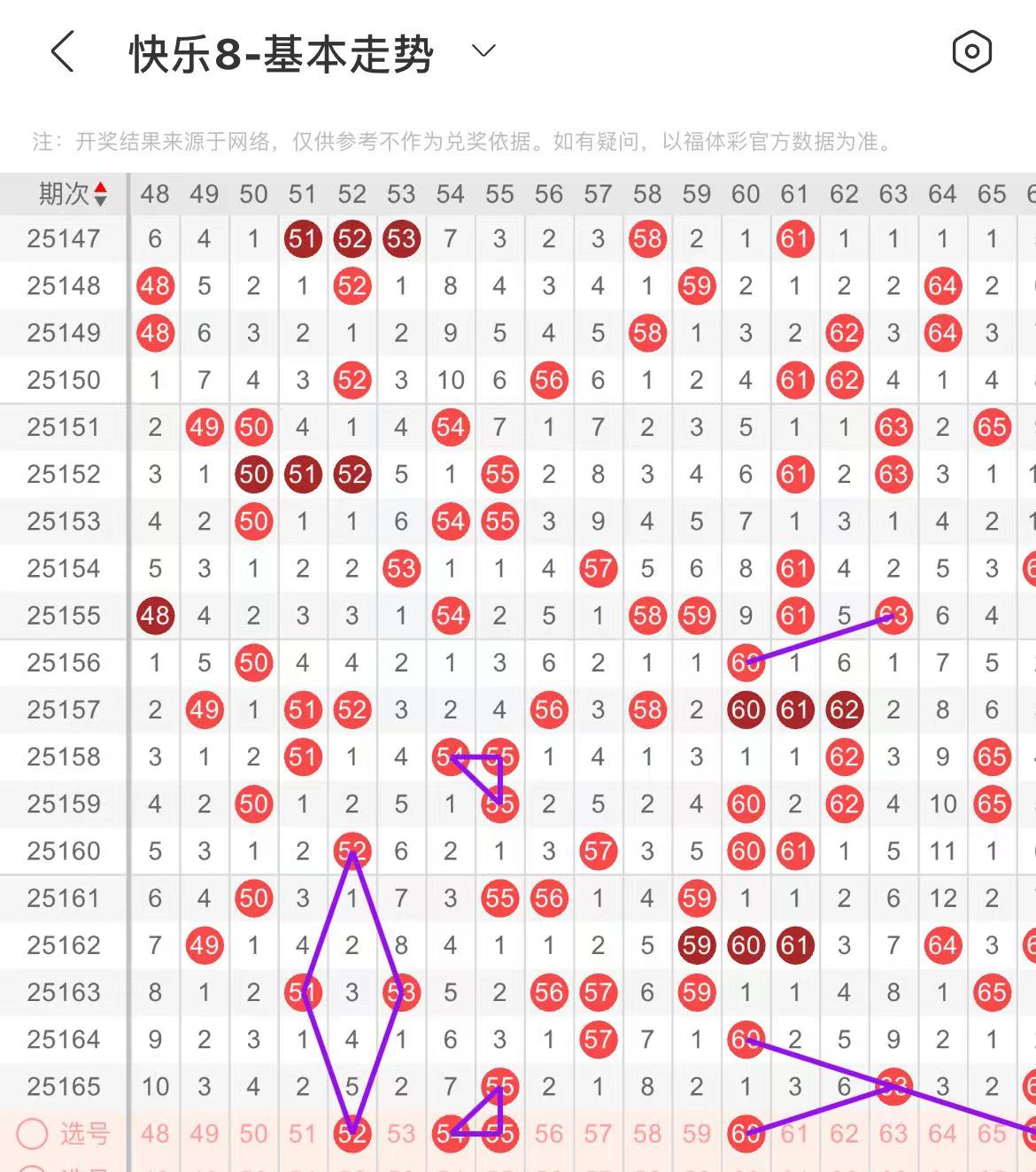
Task: Add number 57 in the 选号 row
Action: coord(598,1134)
